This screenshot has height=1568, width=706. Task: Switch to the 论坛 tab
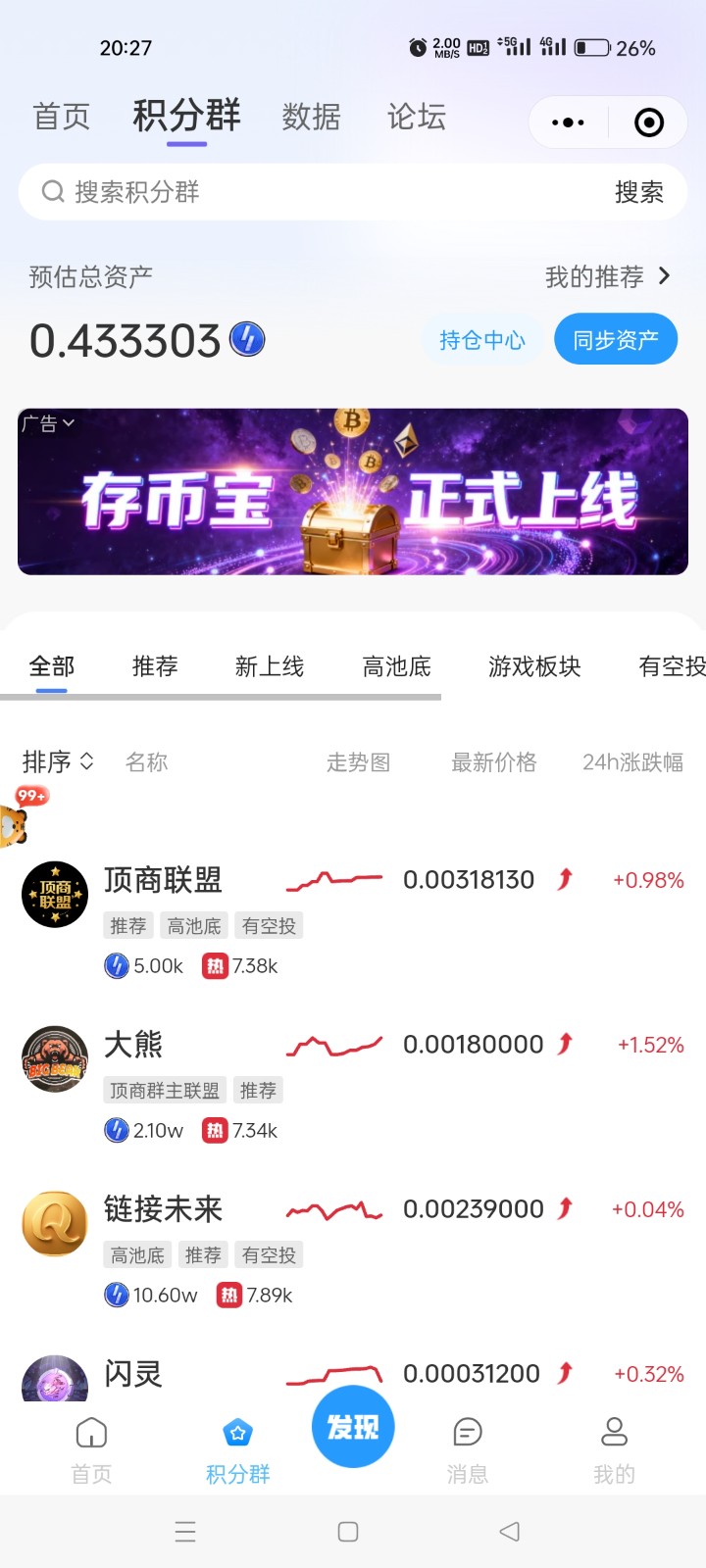tap(416, 116)
